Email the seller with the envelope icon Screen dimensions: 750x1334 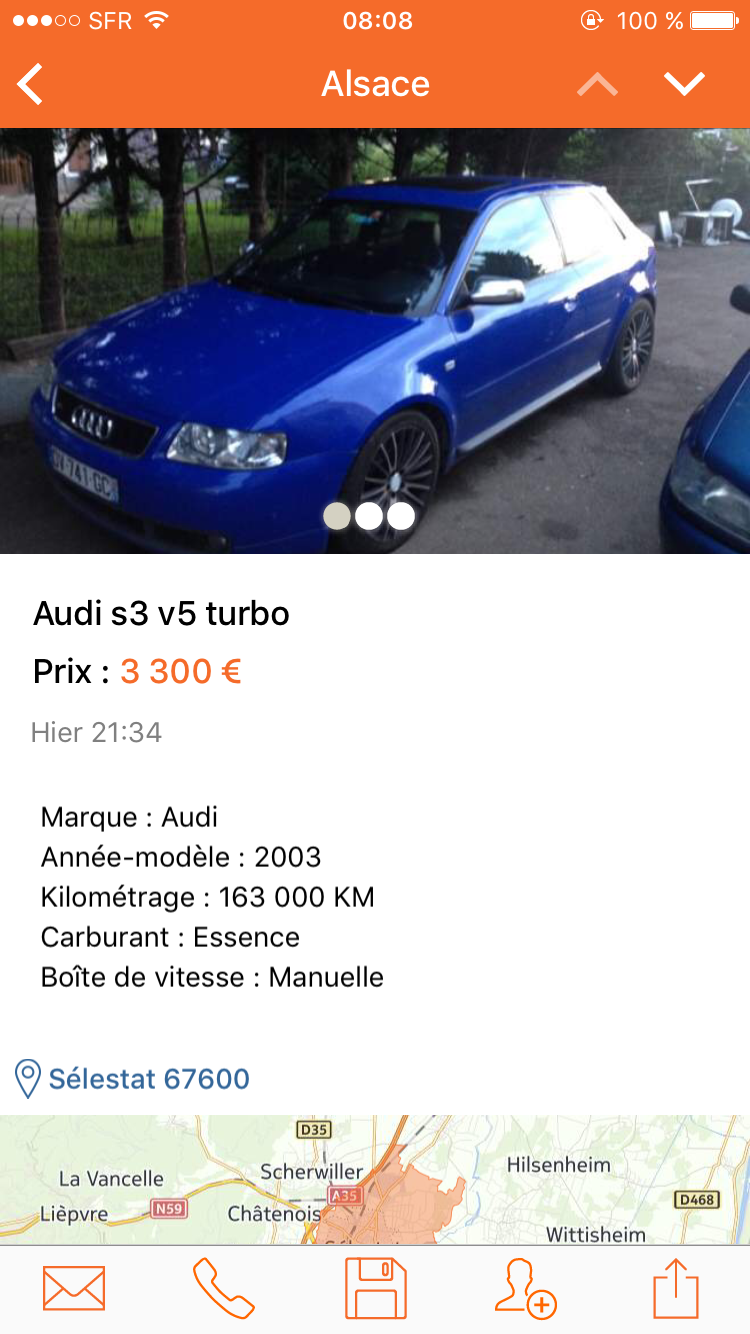pos(74,1289)
